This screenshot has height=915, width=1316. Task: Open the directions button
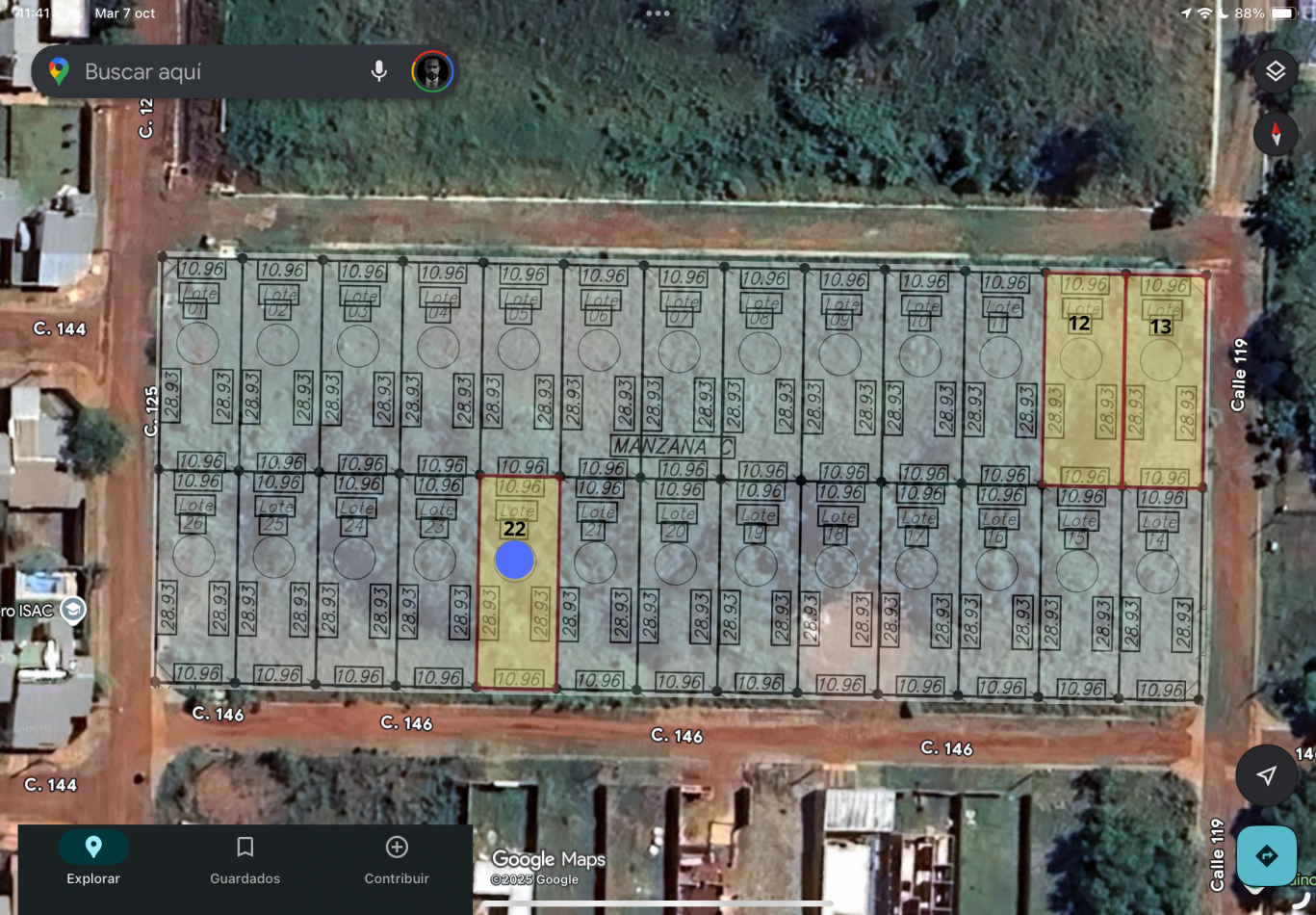click(1266, 855)
